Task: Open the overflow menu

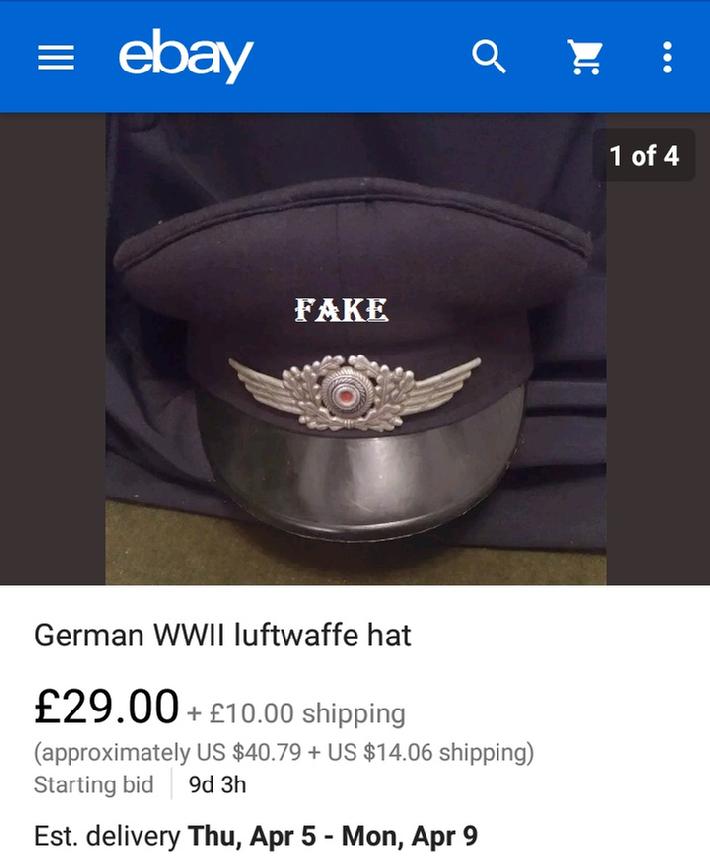Action: [667, 58]
